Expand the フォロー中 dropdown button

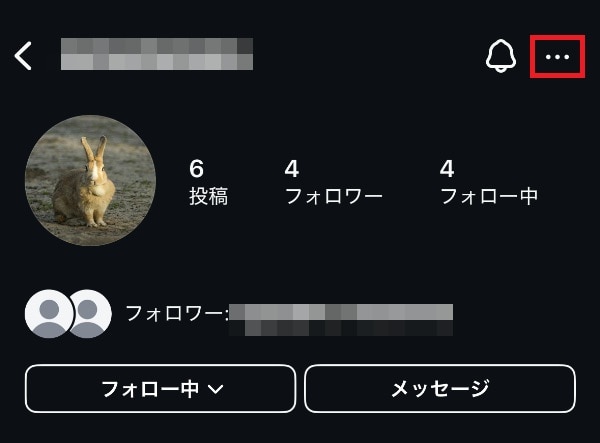[x=160, y=389]
